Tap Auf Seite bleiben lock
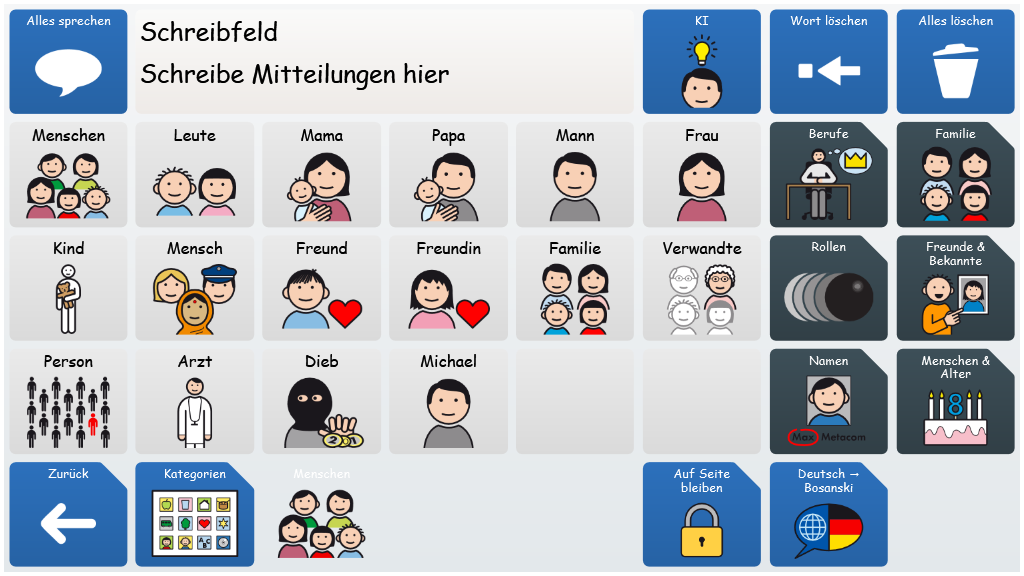The width and height of the screenshot is (1024, 576). pyautogui.click(x=701, y=515)
